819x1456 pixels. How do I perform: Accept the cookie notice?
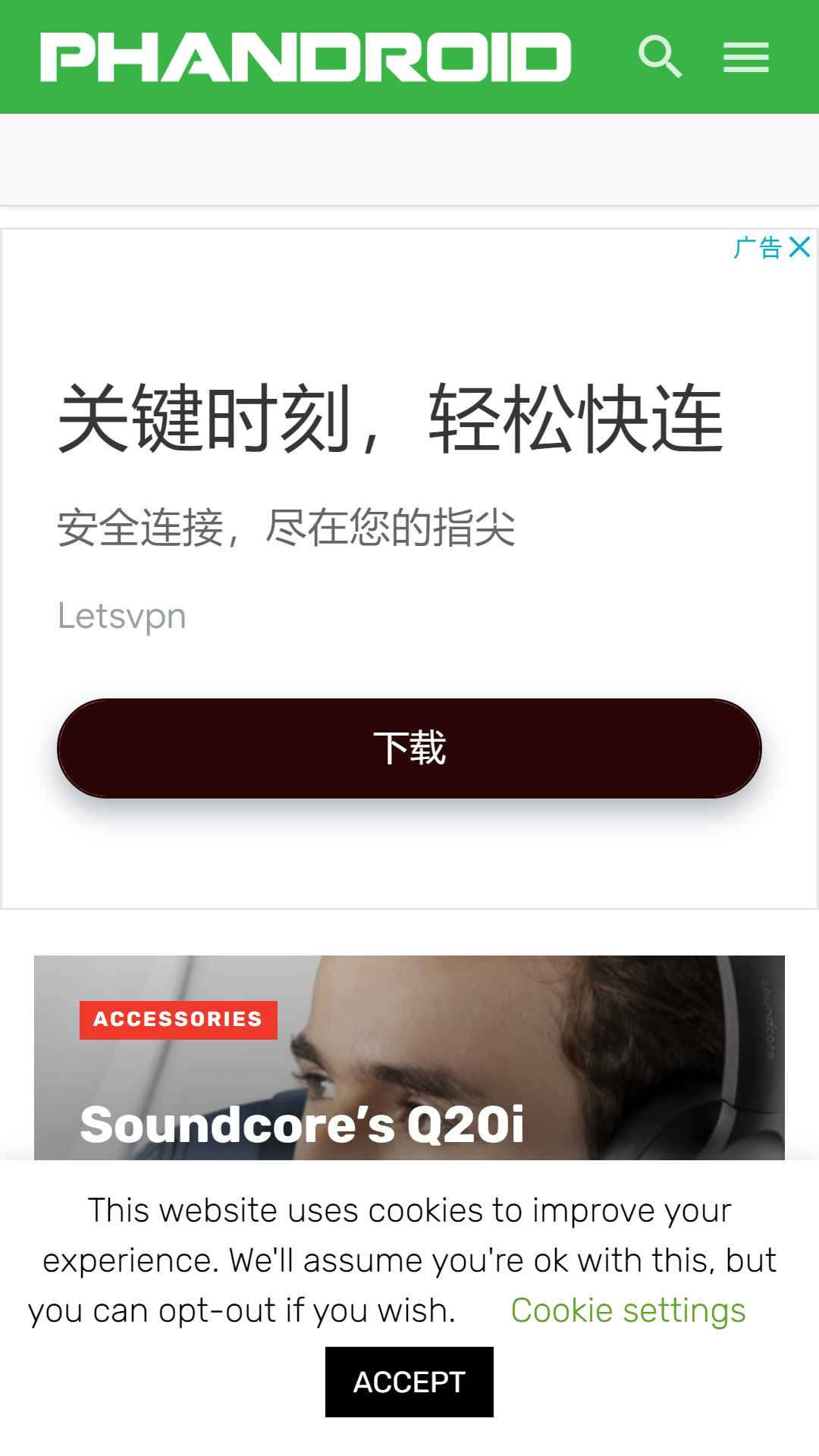click(409, 1382)
